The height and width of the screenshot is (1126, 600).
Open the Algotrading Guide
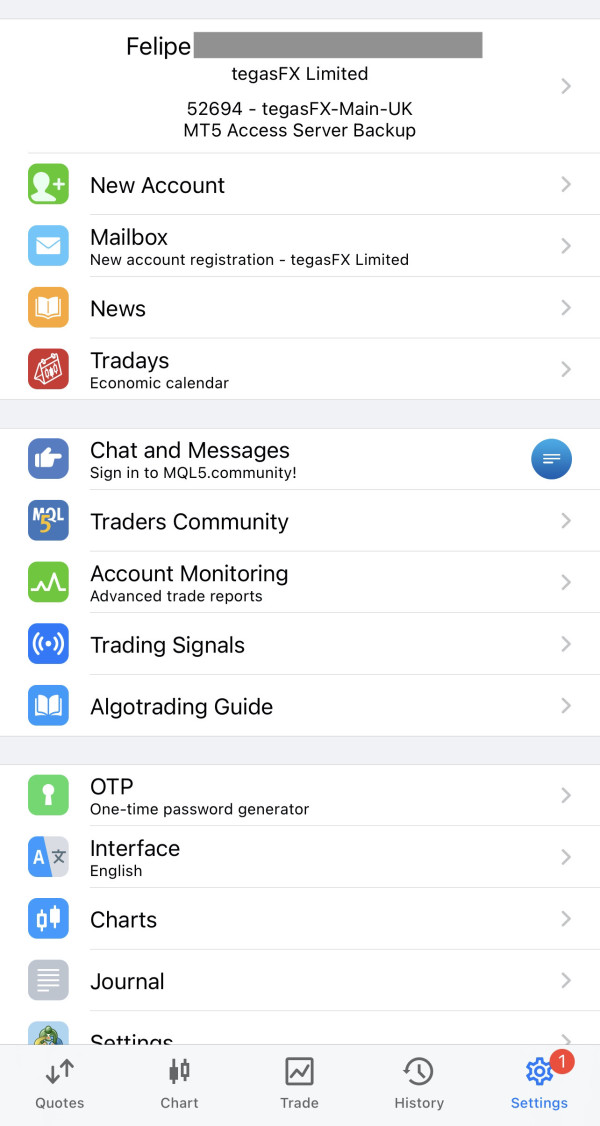tap(300, 706)
